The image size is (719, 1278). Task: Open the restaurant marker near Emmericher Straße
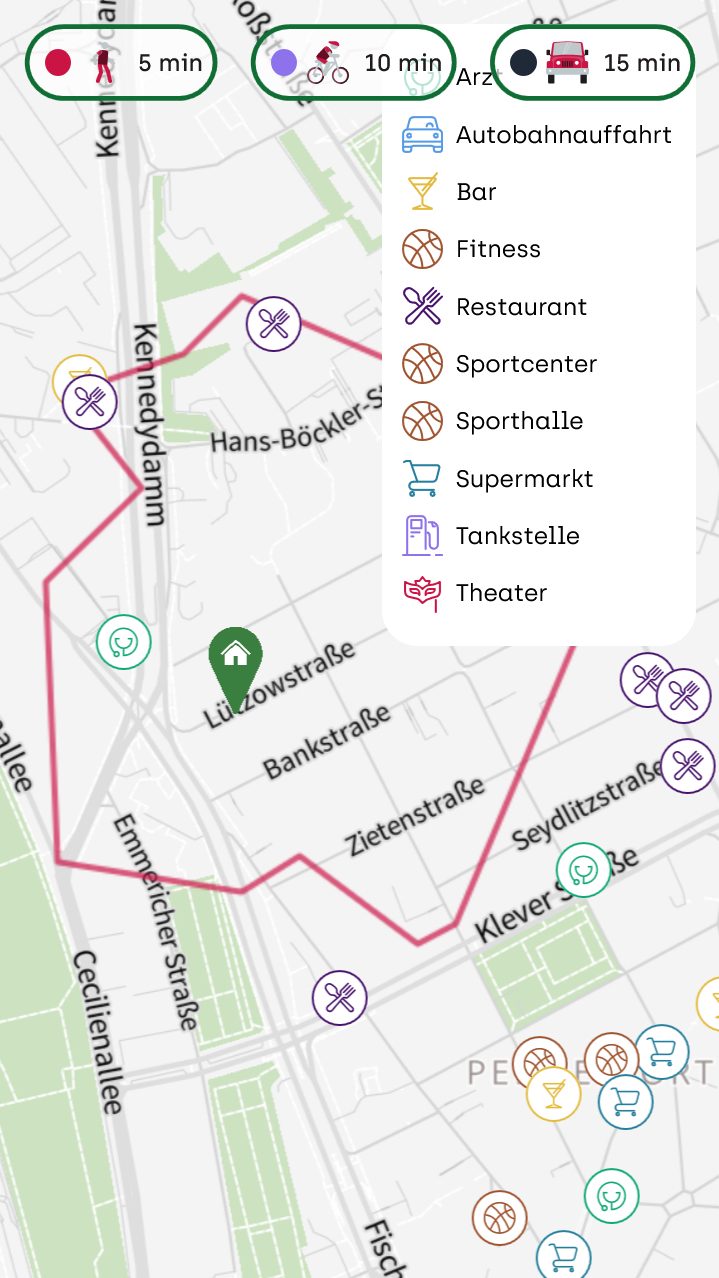[340, 998]
